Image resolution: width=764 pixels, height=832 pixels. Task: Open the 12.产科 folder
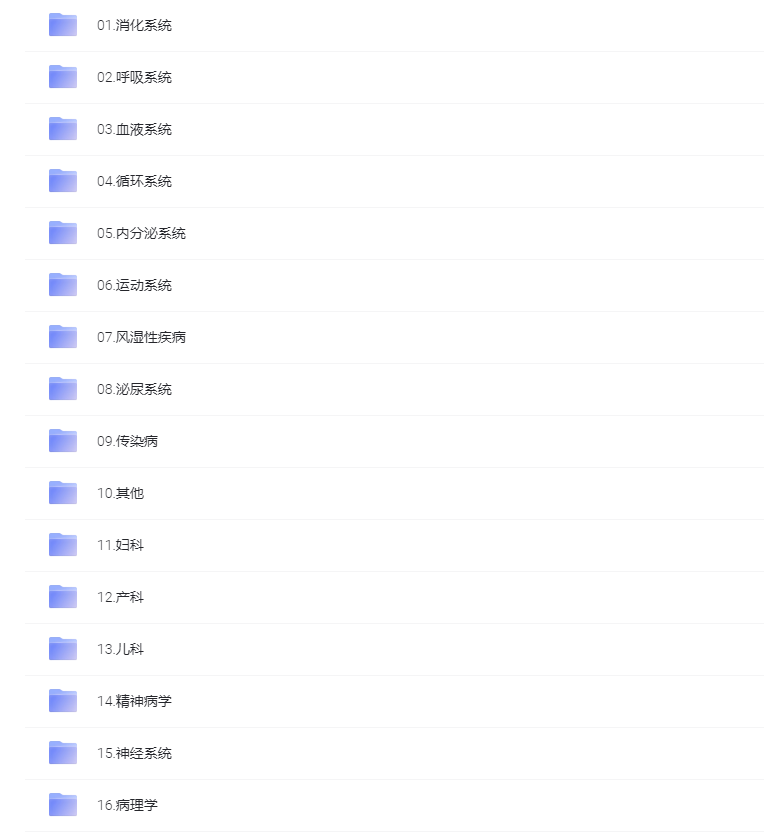click(x=123, y=597)
